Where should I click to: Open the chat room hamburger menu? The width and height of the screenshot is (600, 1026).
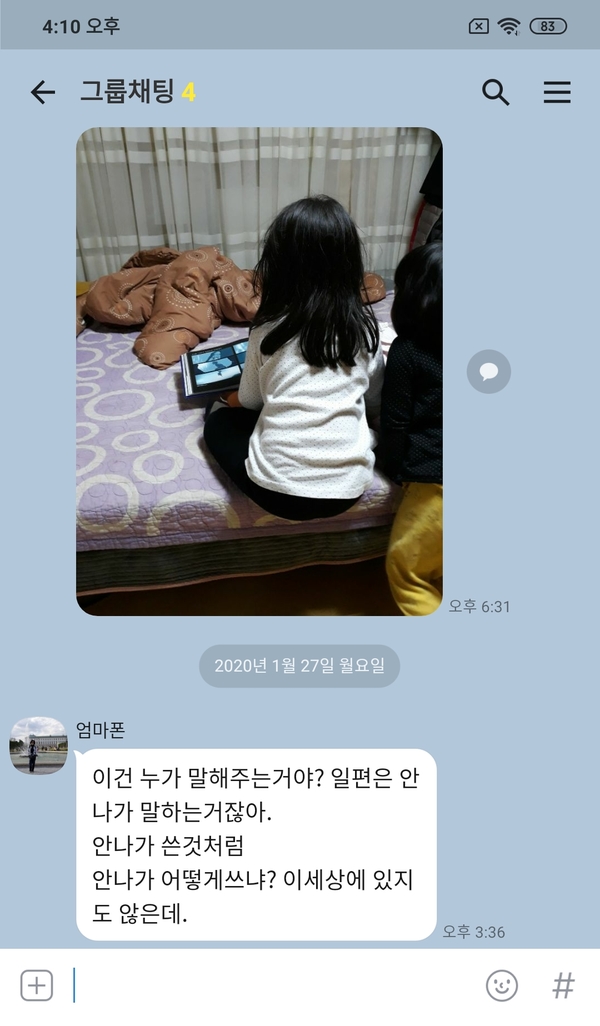click(x=557, y=92)
